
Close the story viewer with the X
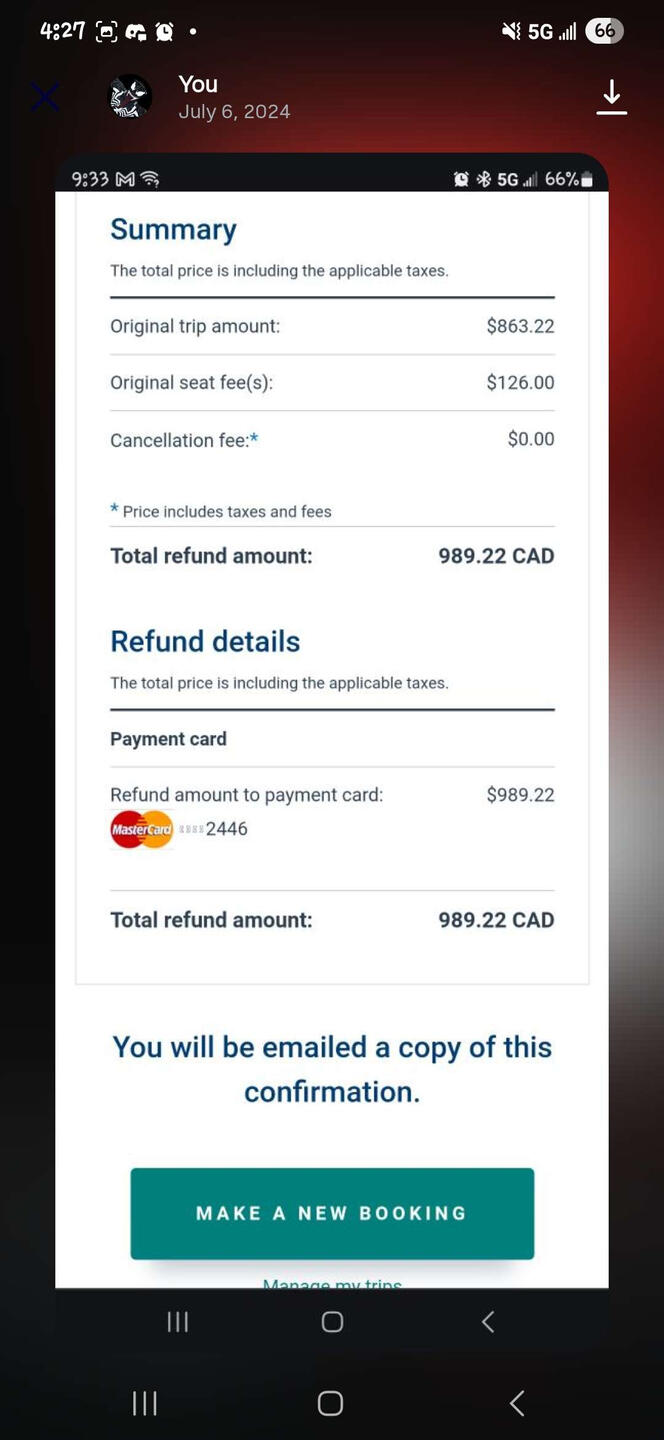45,97
